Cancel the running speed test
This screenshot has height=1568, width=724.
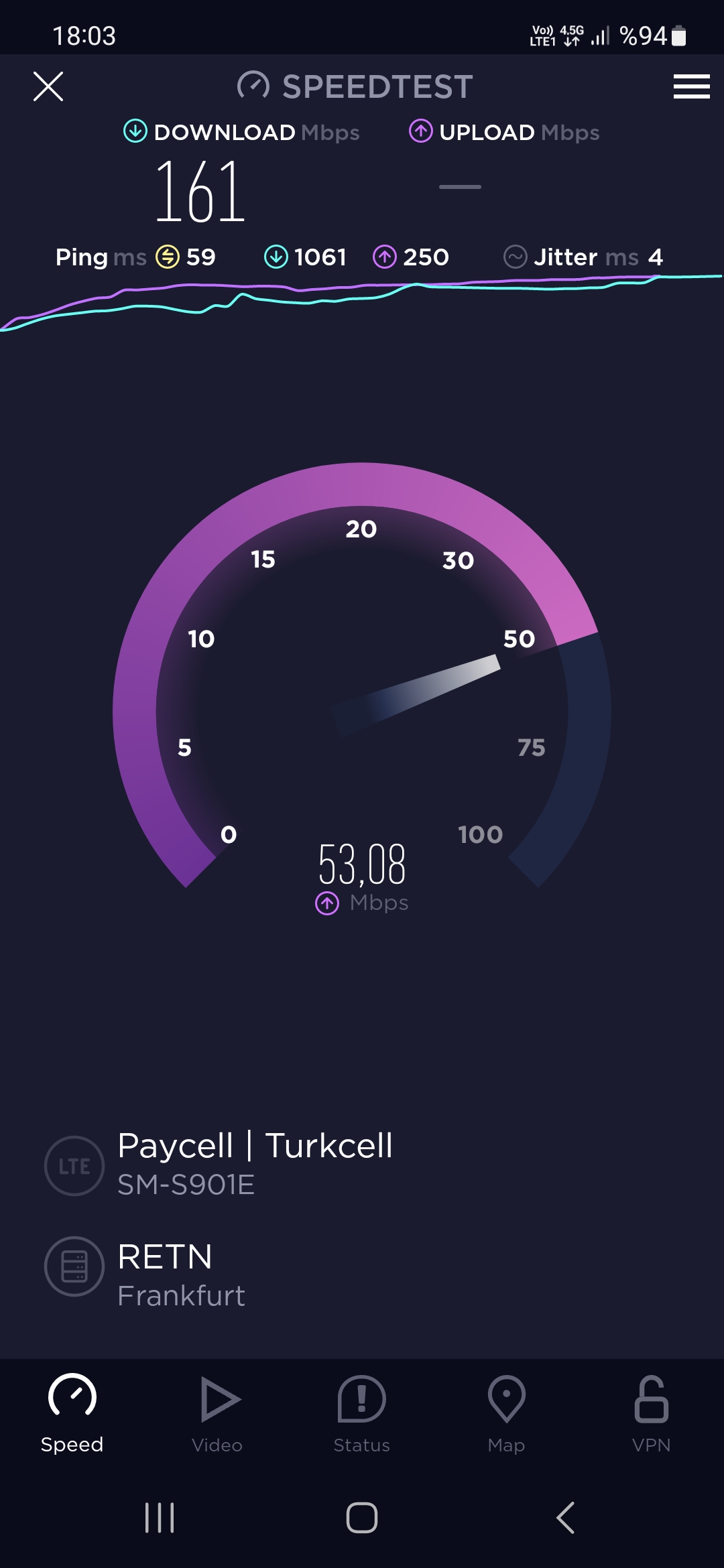[48, 86]
